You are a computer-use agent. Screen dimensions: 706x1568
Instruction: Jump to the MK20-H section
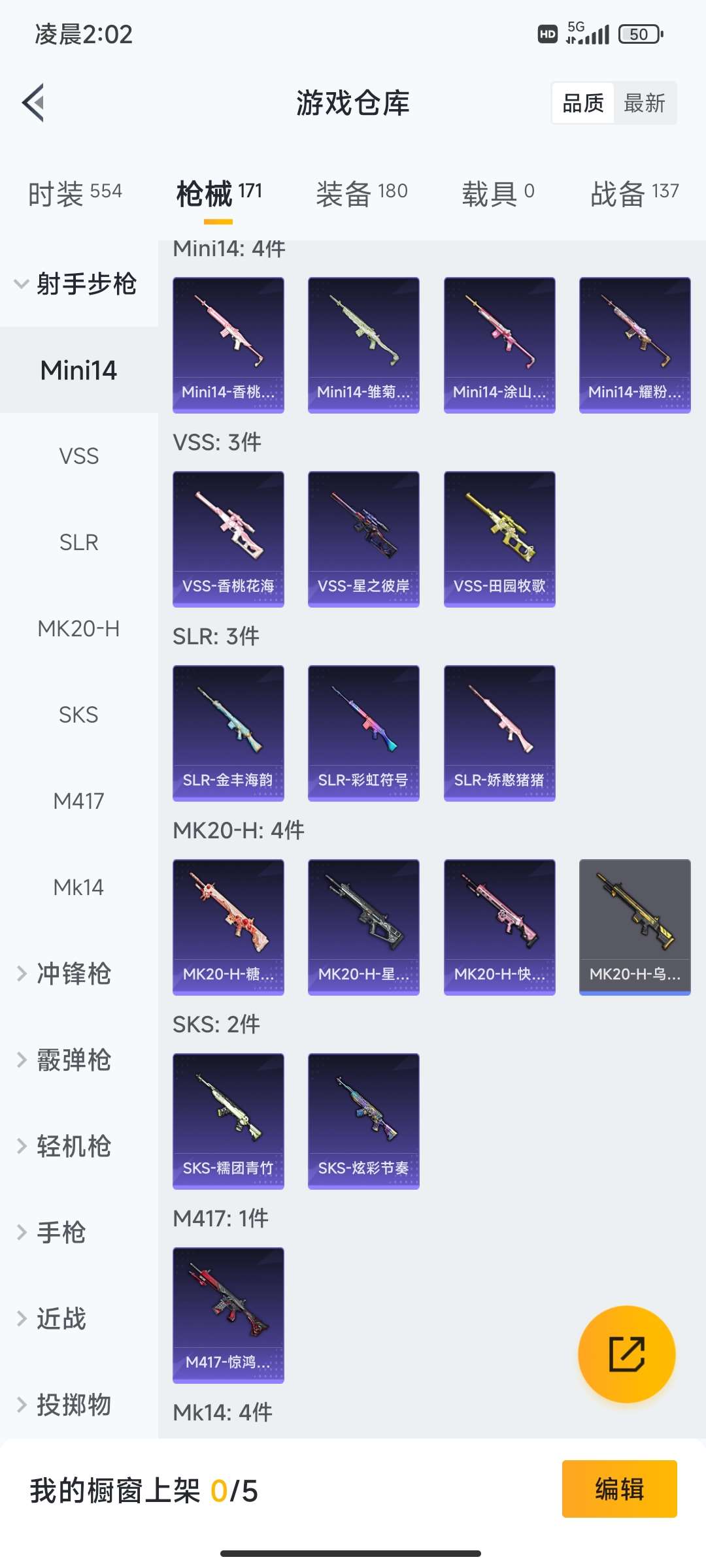click(x=78, y=629)
